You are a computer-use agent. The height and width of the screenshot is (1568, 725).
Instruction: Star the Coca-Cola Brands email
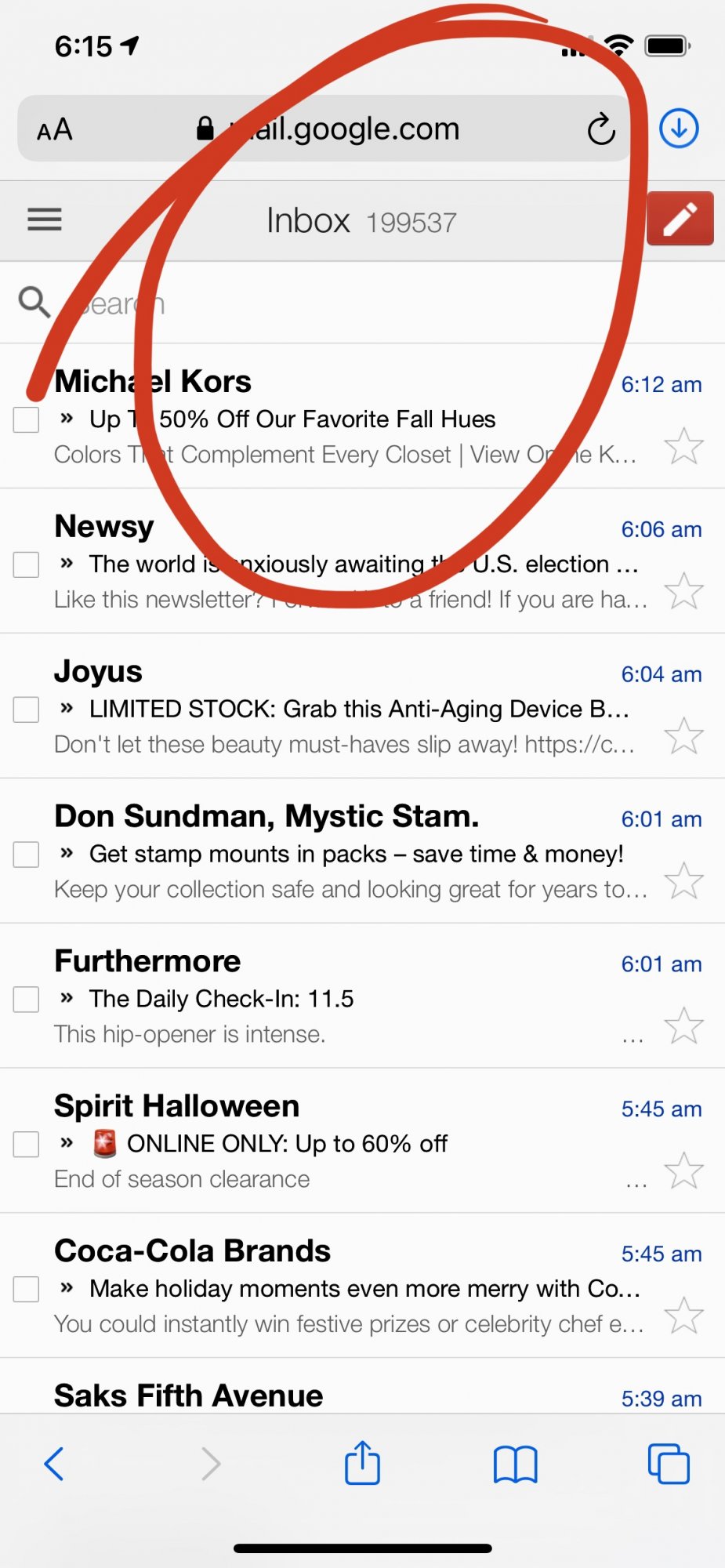683,1315
